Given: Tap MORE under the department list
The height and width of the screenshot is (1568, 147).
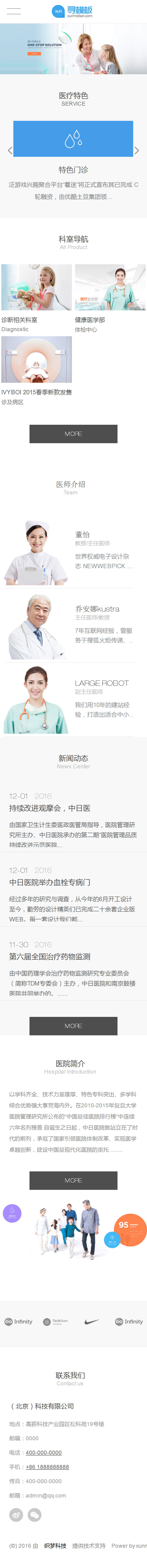Looking at the screenshot, I should click(x=73, y=434).
